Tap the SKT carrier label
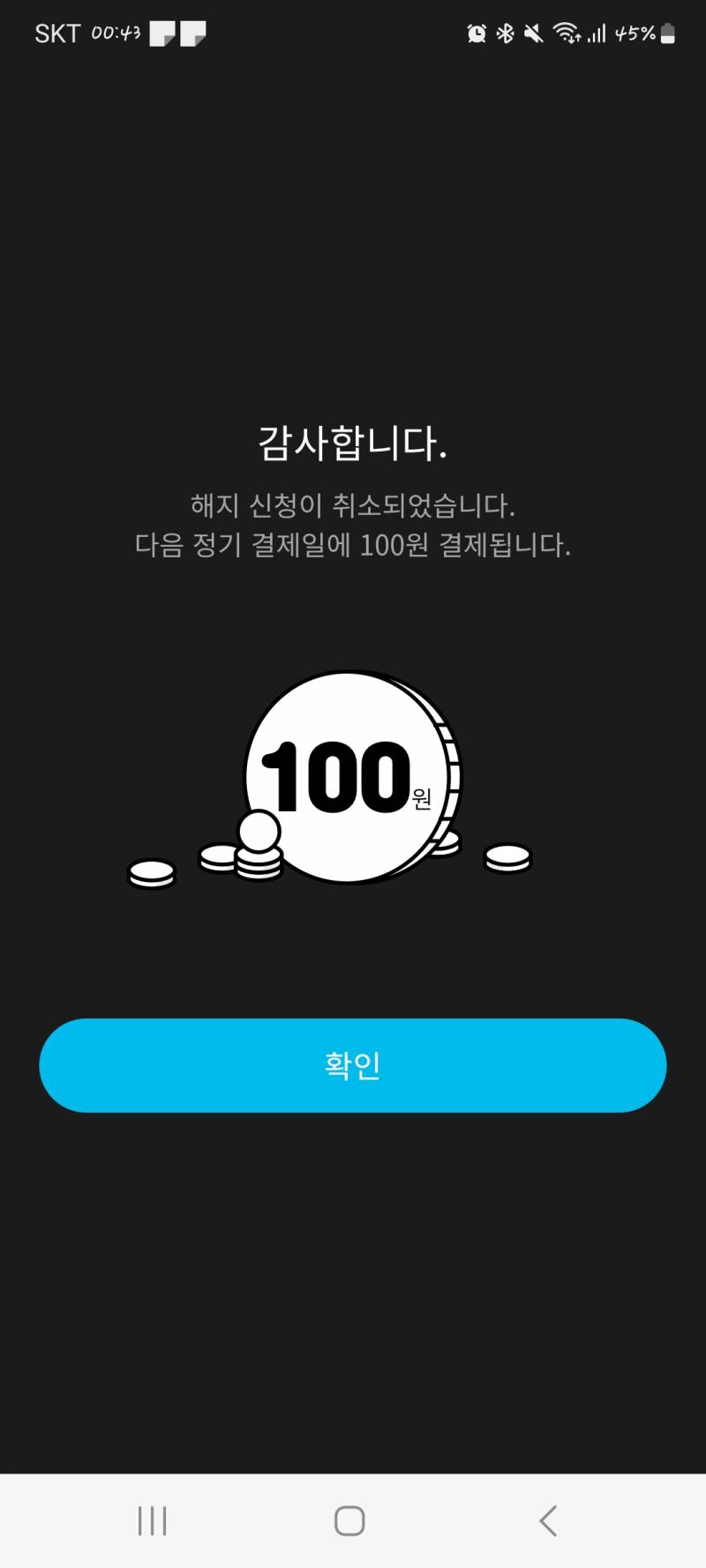 pyautogui.click(x=57, y=34)
